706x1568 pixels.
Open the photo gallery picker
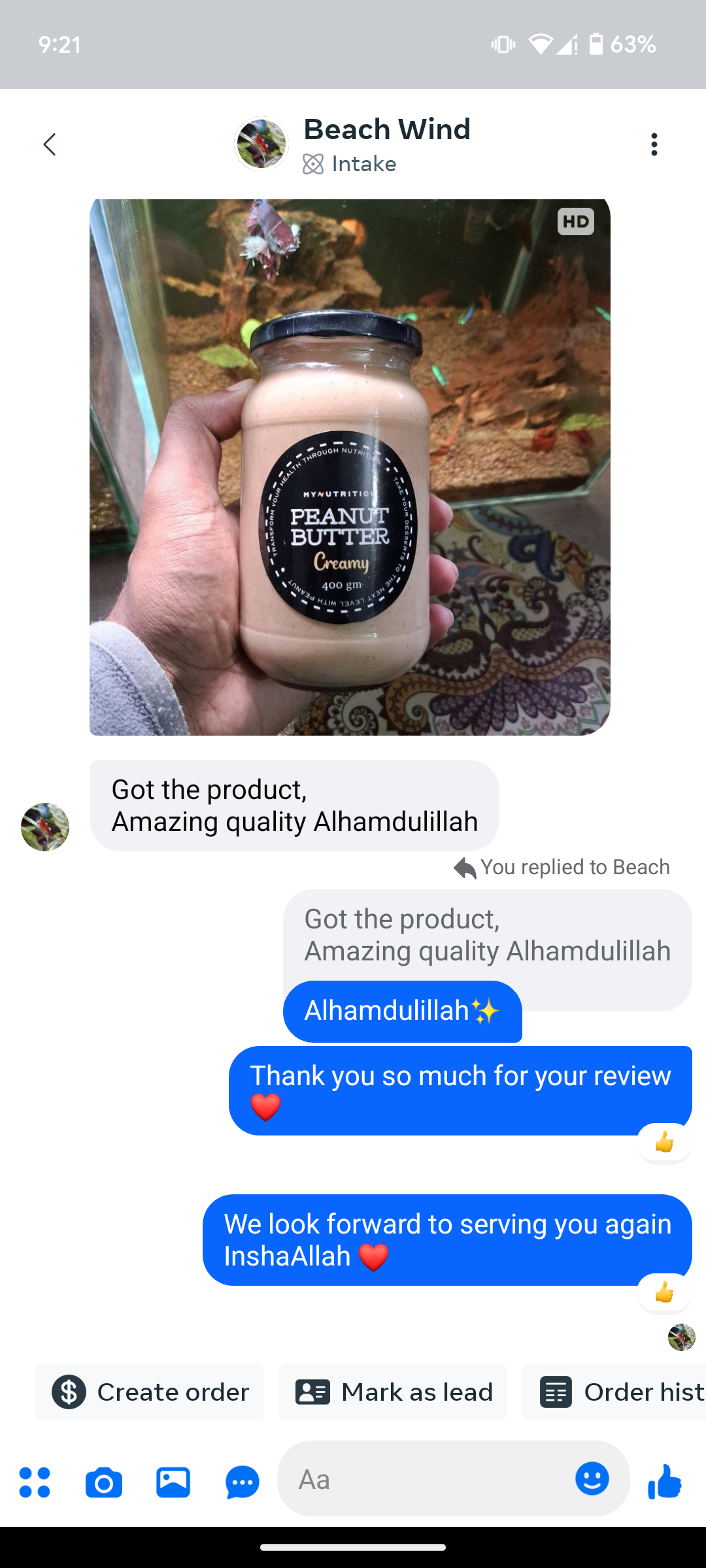(x=173, y=1482)
